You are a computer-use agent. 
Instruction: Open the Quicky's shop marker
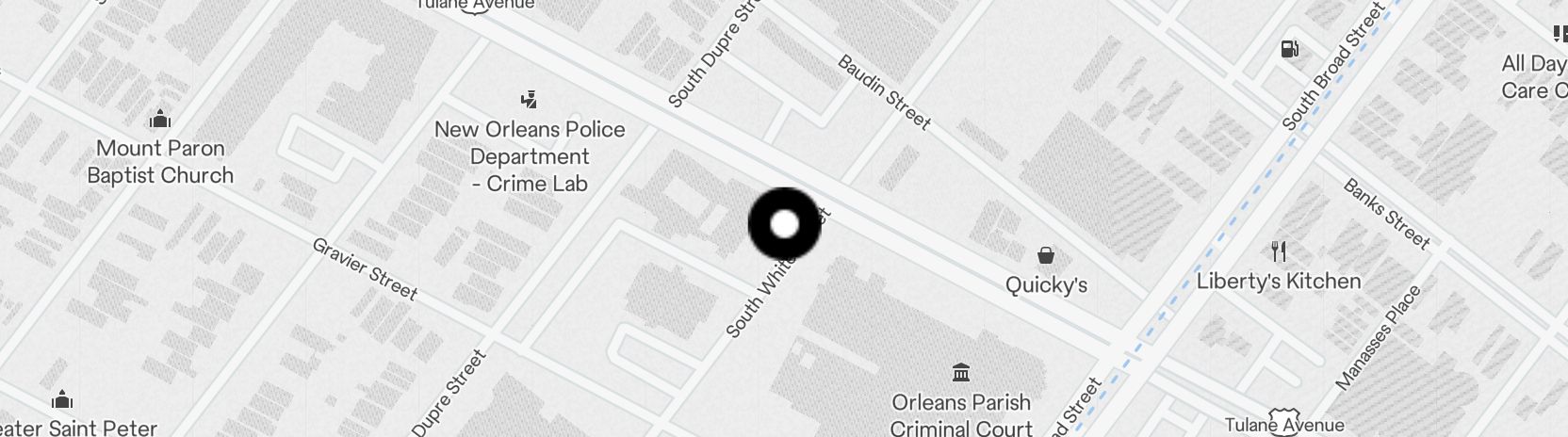click(x=1046, y=255)
